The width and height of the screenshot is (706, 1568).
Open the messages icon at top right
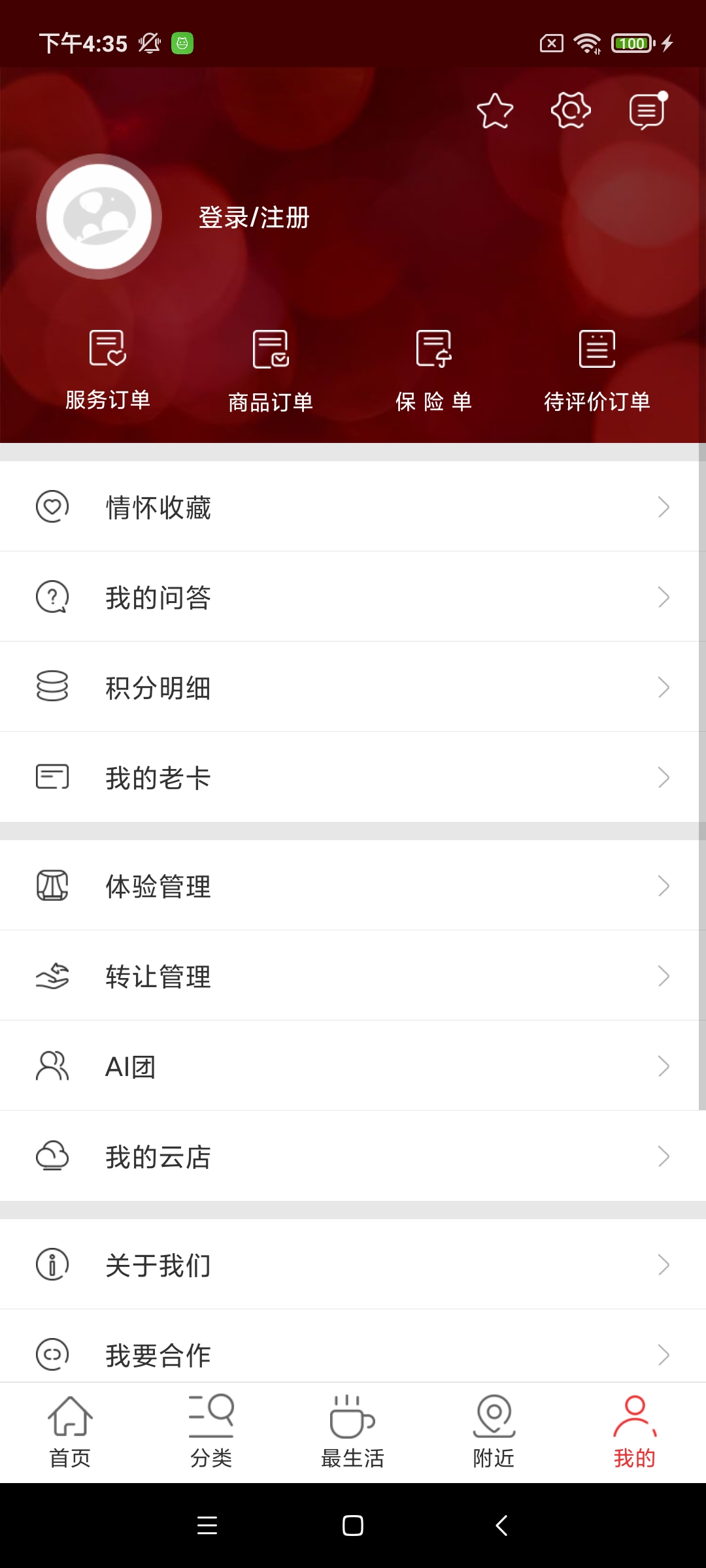tap(647, 111)
